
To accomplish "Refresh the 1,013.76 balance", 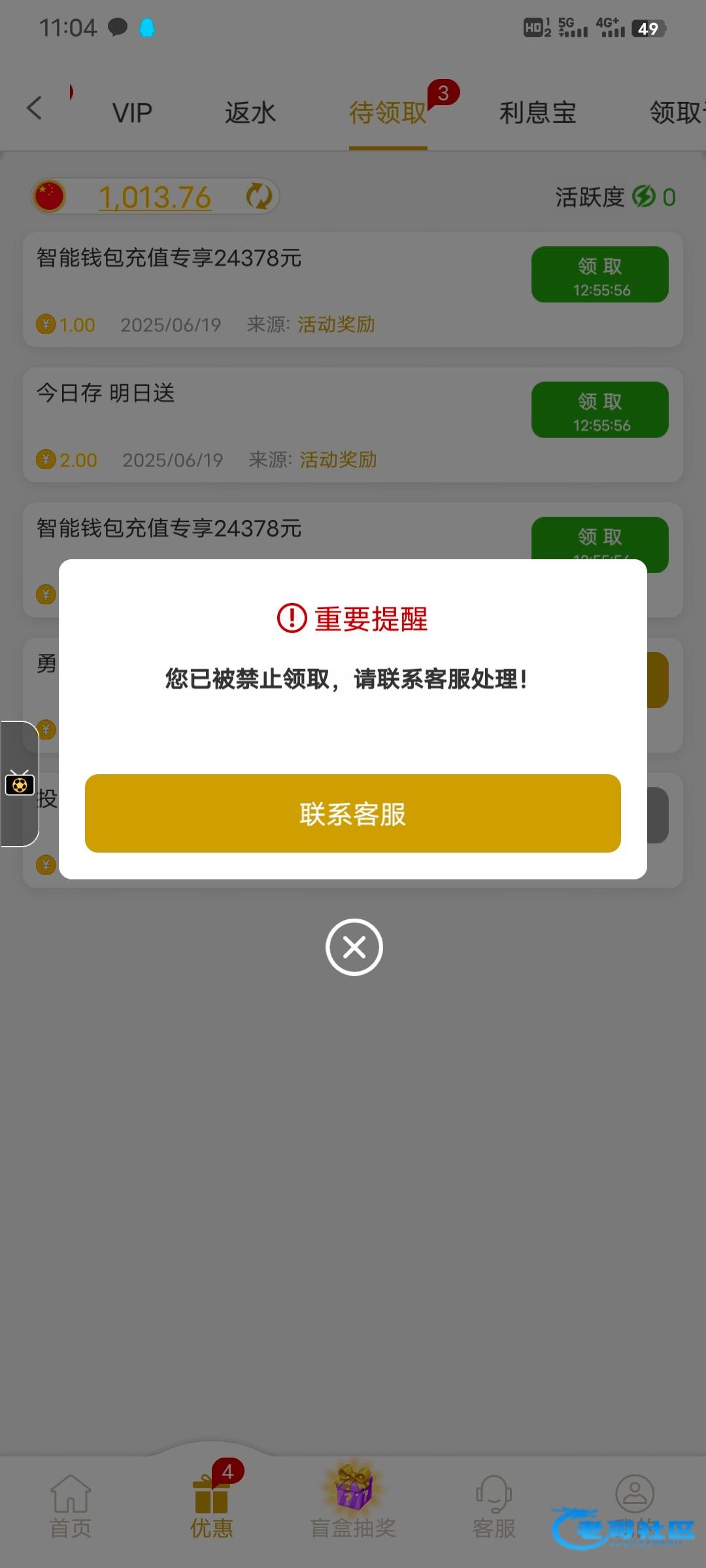I will point(259,196).
